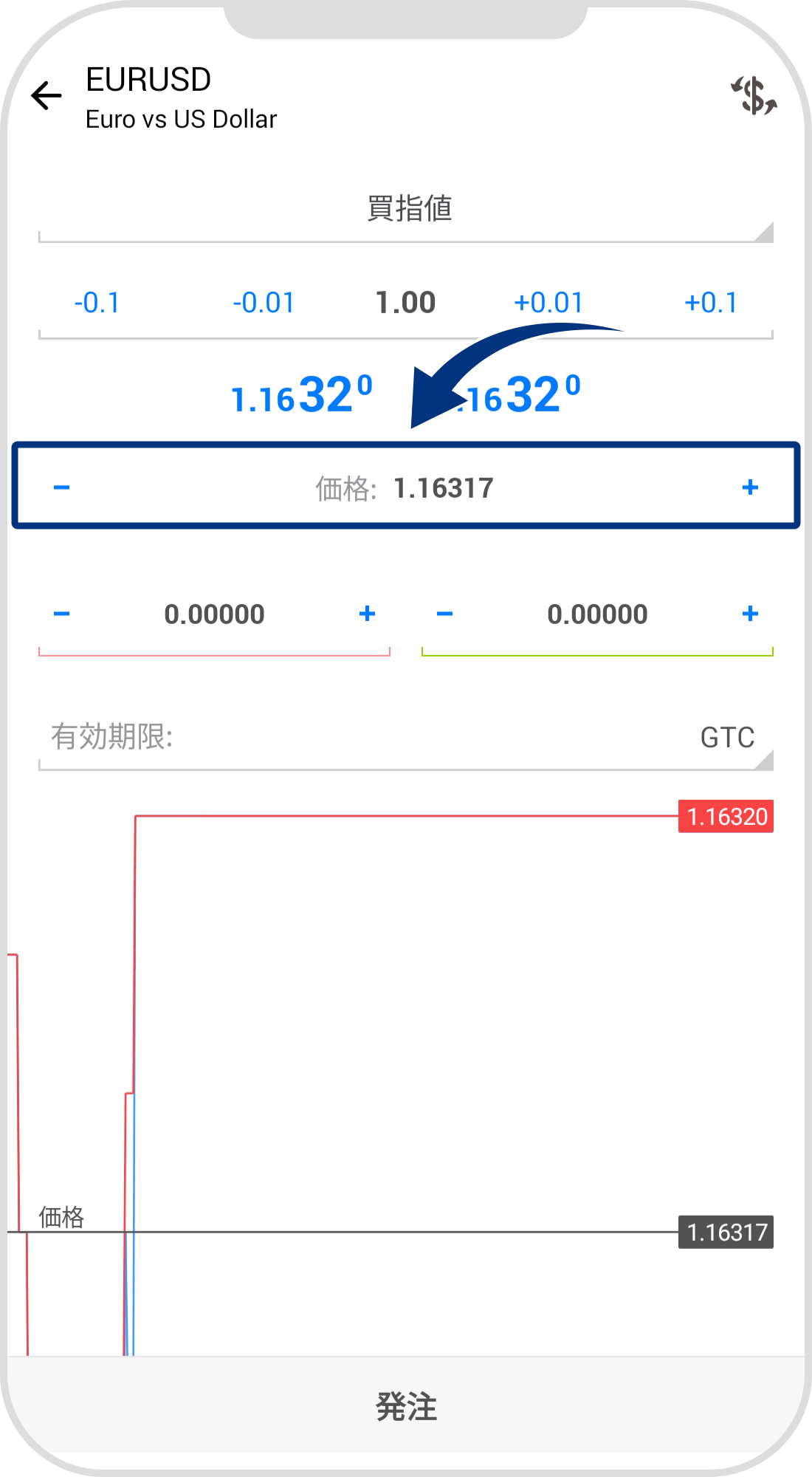Navigate back with the arrow icon
The width and height of the screenshot is (812, 1477).
point(46,95)
